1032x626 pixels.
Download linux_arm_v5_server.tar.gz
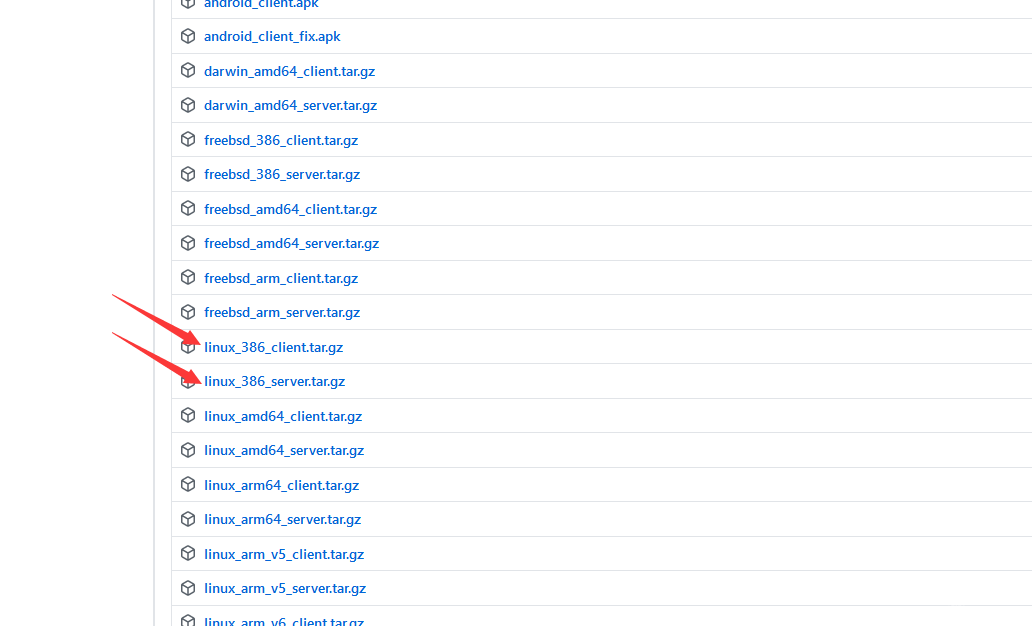point(285,588)
